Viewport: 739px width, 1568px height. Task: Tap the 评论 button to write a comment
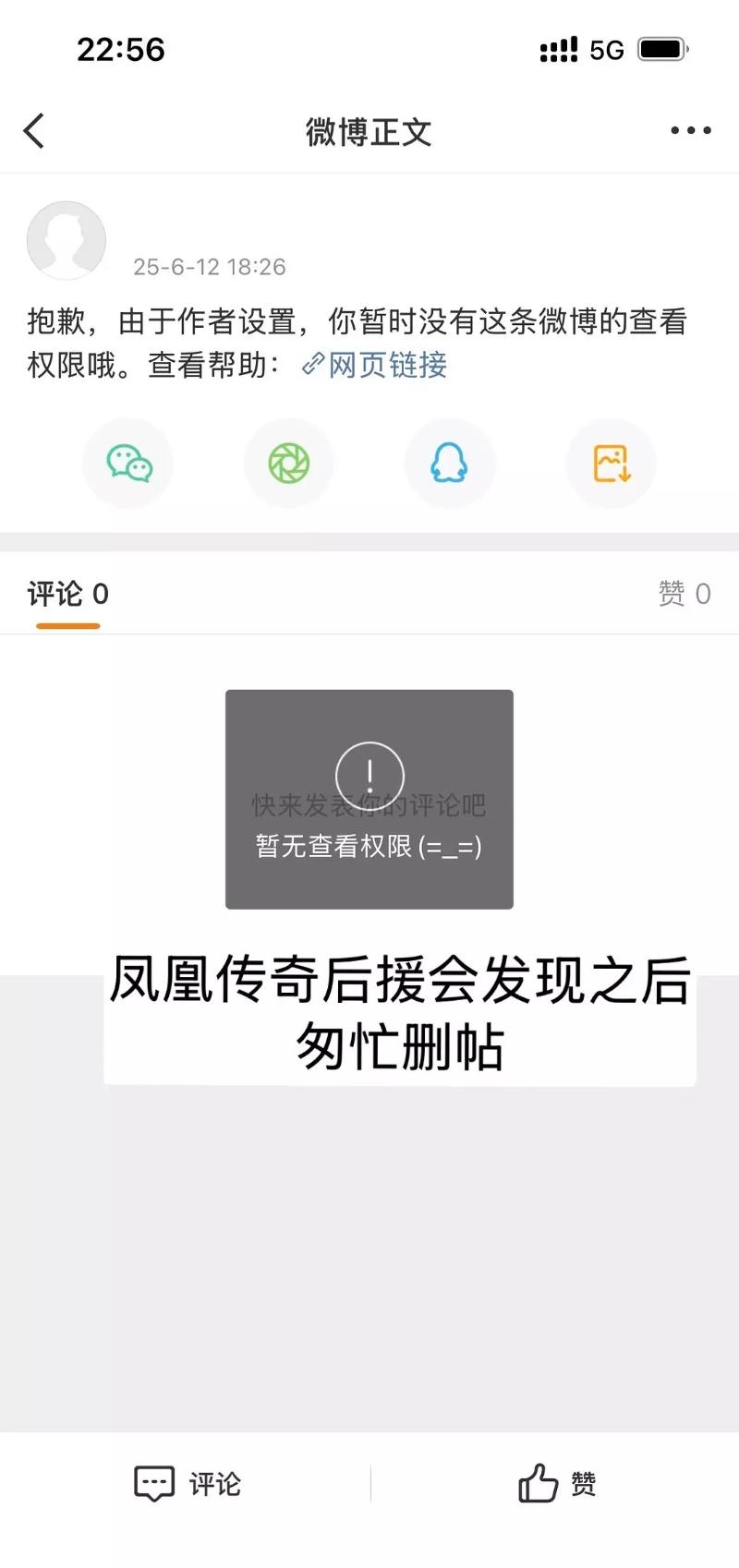click(188, 1484)
